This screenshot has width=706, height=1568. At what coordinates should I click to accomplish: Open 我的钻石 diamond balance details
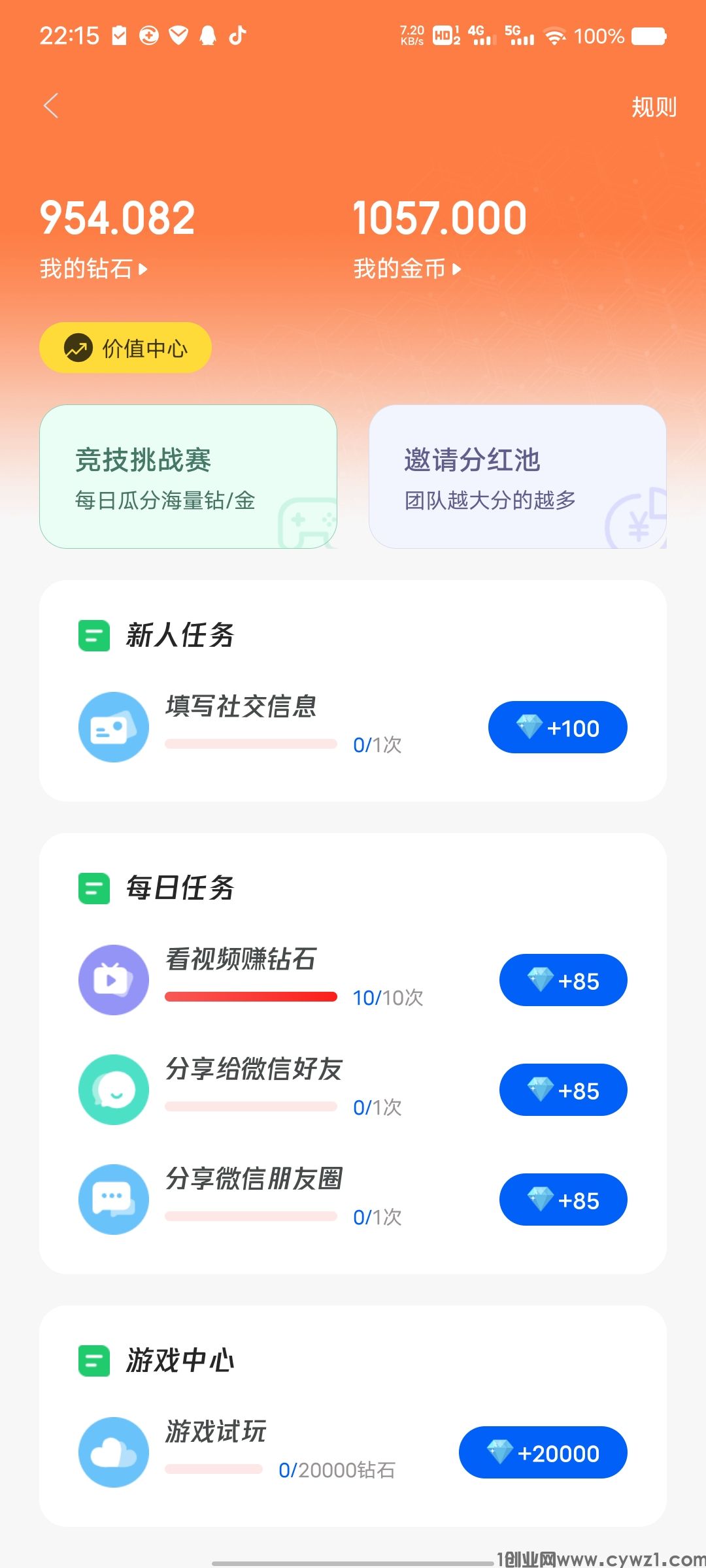pyautogui.click(x=93, y=269)
